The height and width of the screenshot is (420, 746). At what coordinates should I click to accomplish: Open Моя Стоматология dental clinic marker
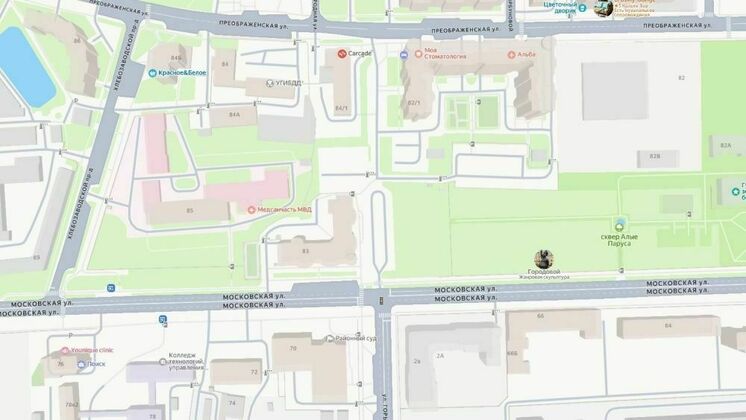click(x=404, y=53)
